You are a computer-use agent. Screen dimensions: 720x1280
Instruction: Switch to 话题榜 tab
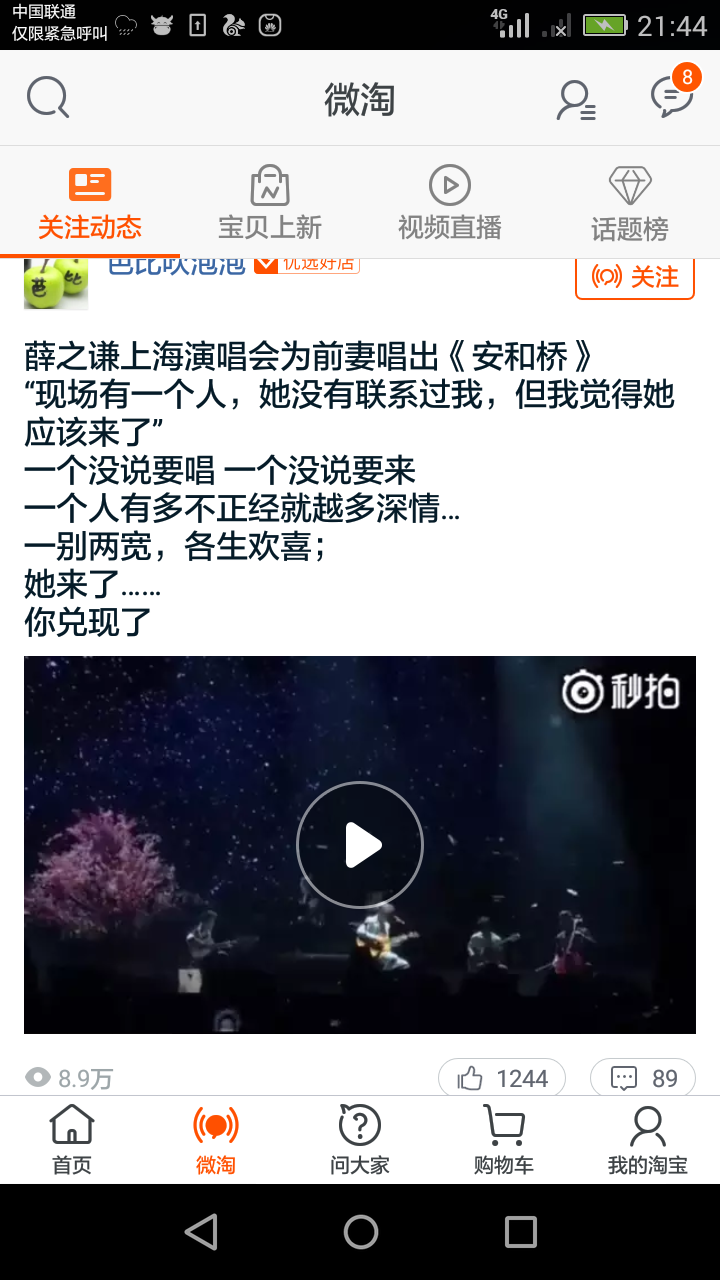tap(630, 205)
